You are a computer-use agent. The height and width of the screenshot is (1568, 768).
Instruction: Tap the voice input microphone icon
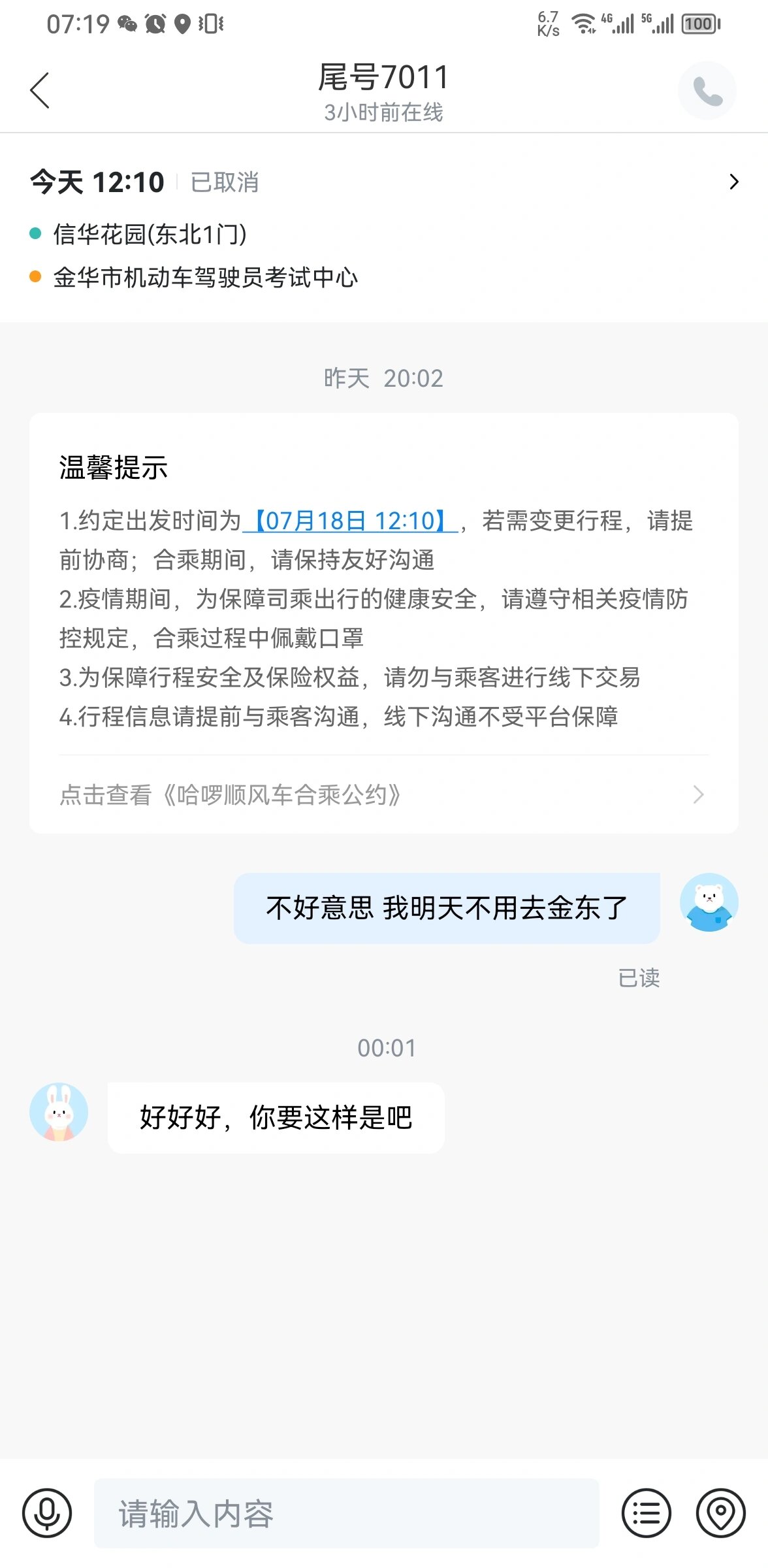click(47, 1512)
